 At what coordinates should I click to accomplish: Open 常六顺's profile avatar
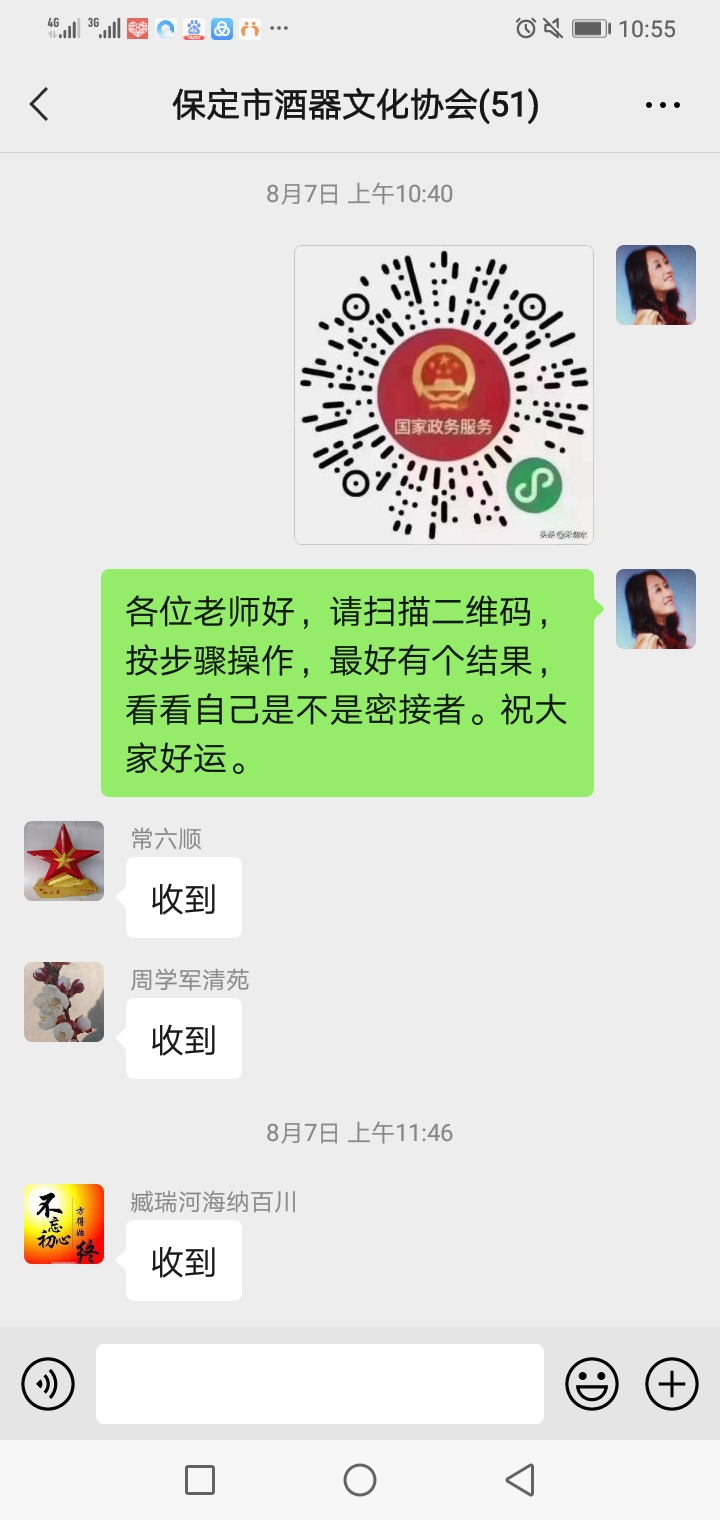coord(64,861)
